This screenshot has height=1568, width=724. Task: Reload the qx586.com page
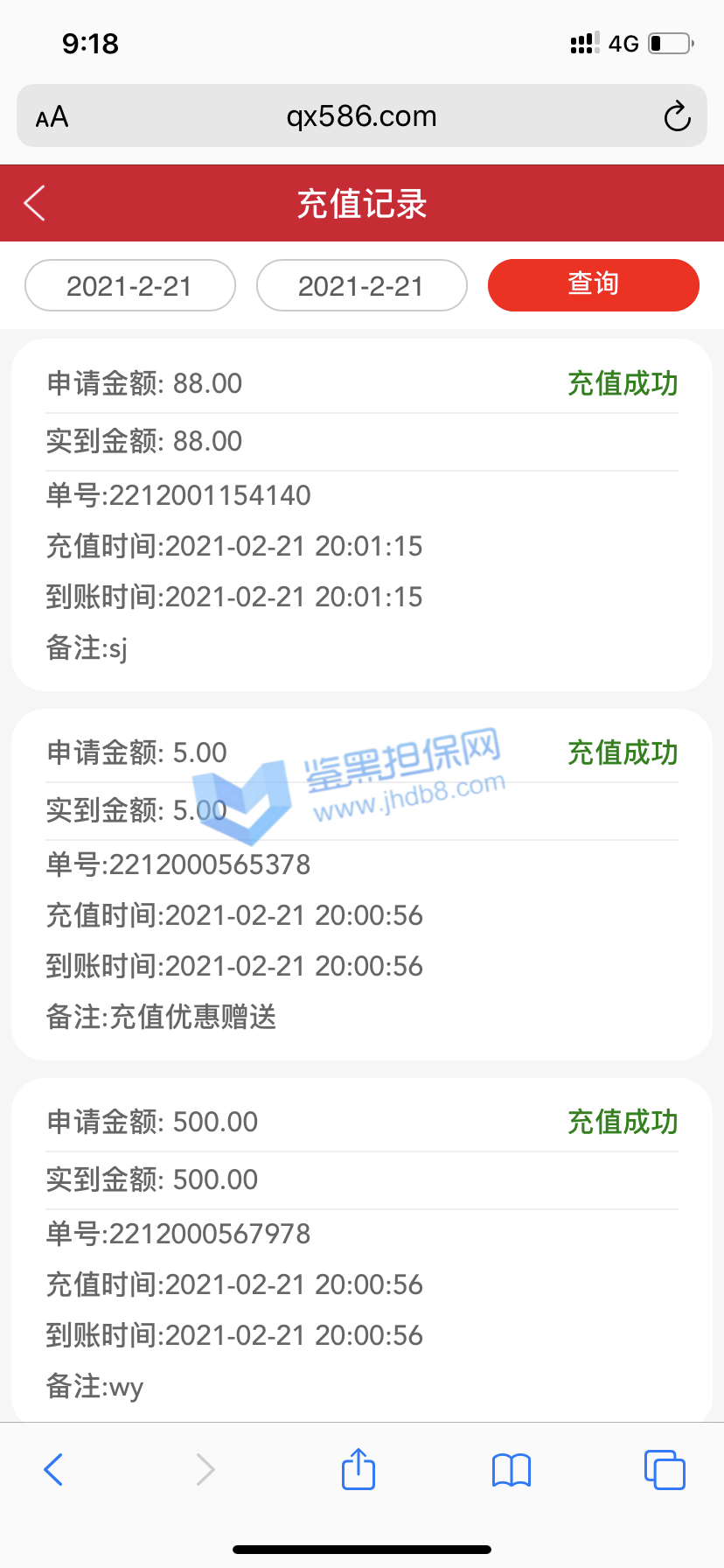677,116
